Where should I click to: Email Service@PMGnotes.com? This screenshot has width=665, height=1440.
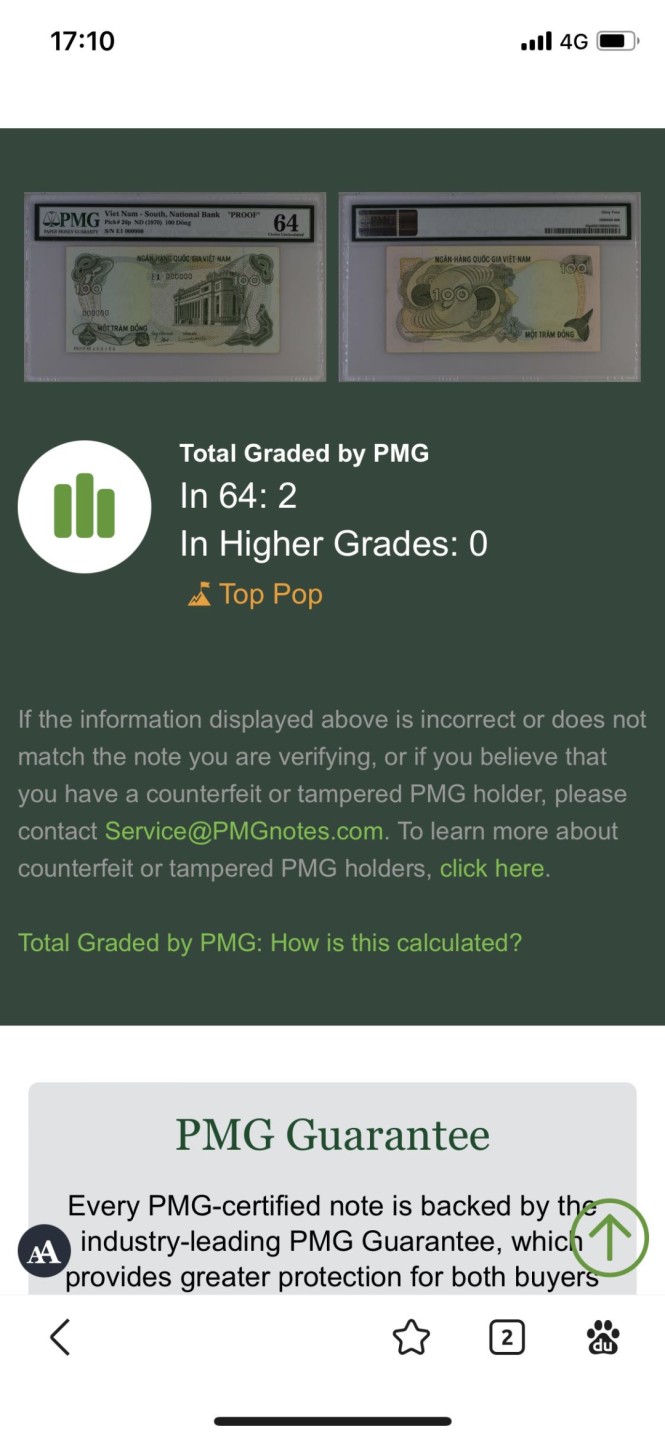point(244,831)
